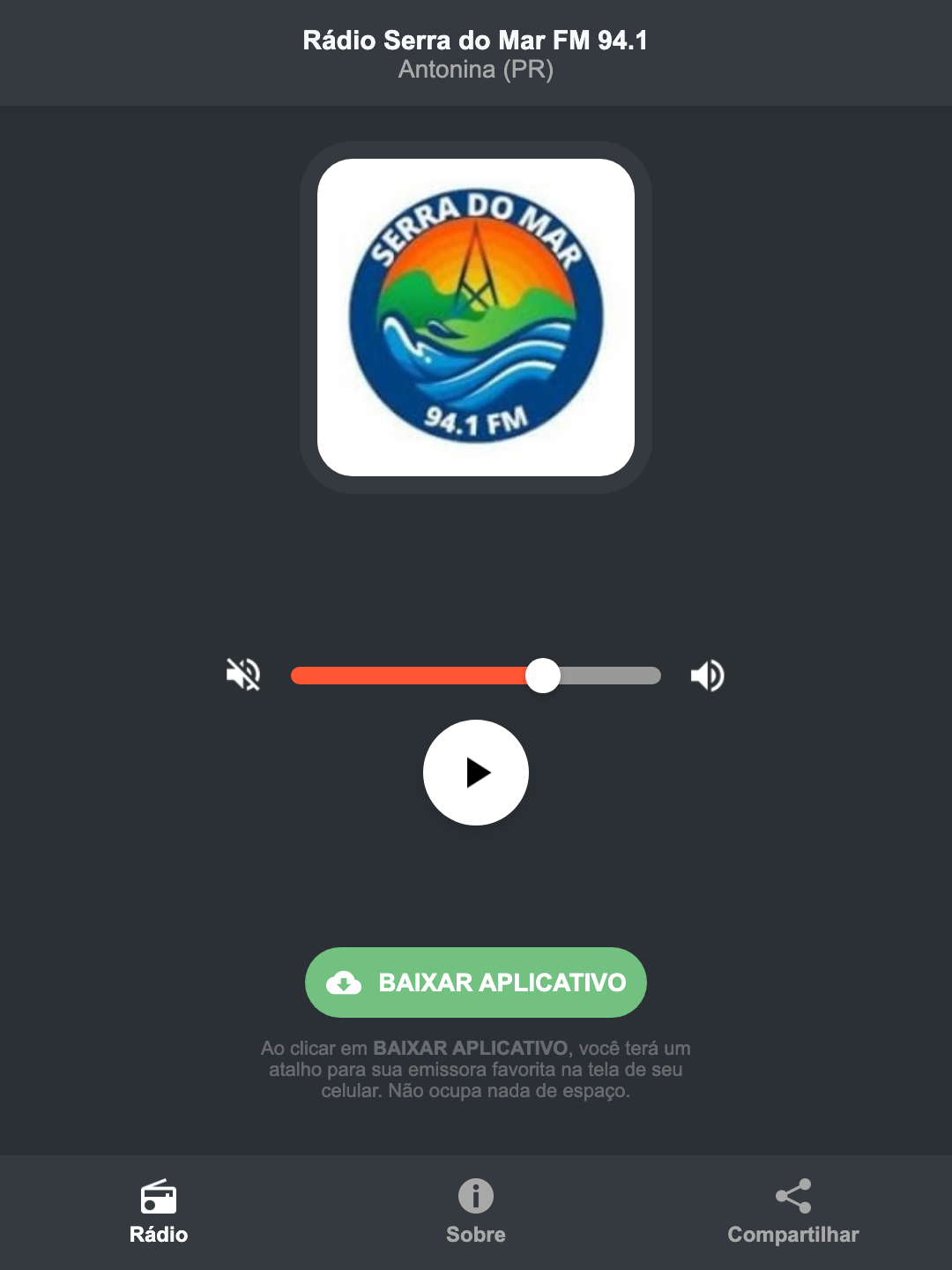Click the download cloud icon on the green button
This screenshot has height=1270, width=952.
click(346, 982)
